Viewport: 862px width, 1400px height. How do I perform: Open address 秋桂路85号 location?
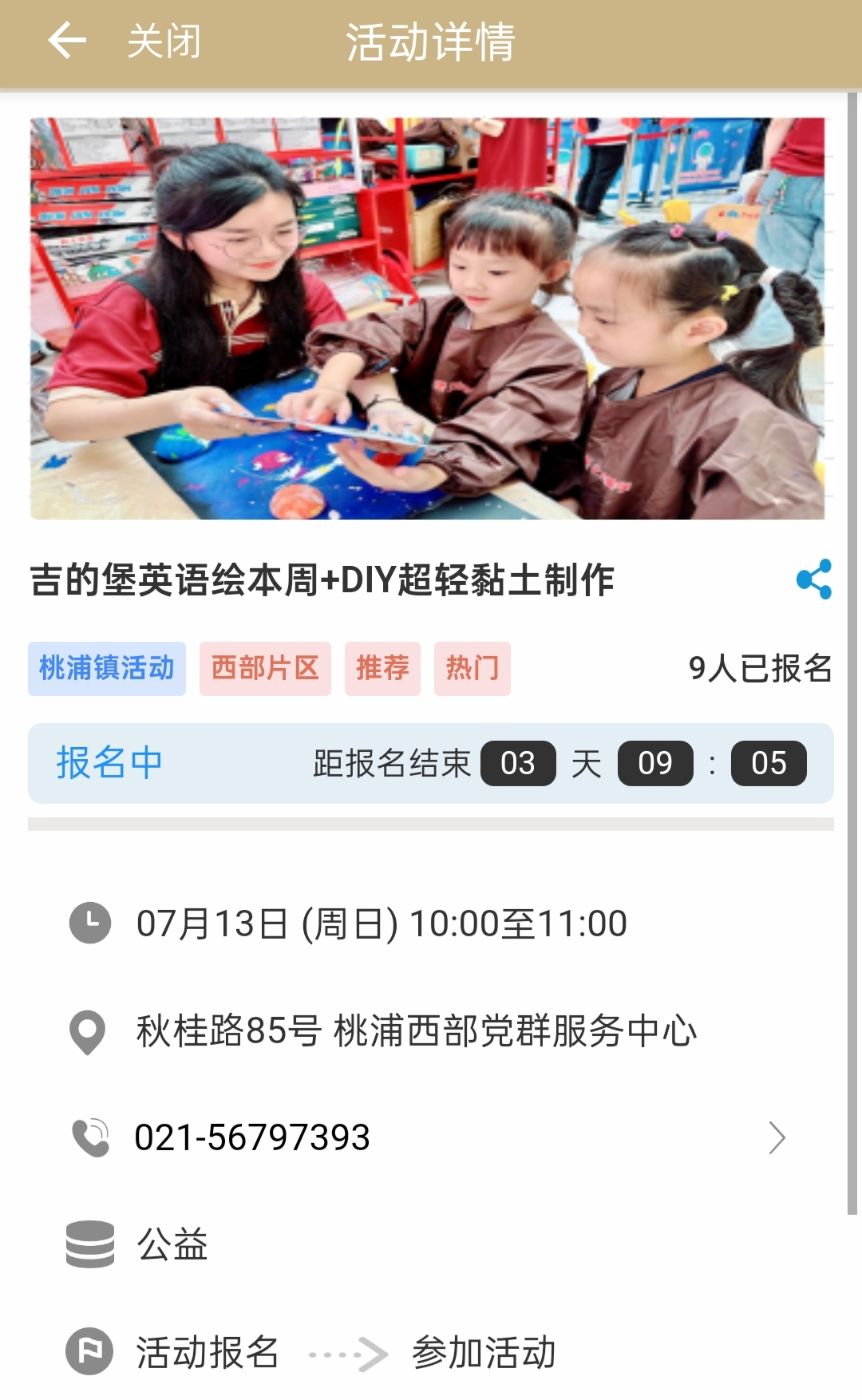pyautogui.click(x=415, y=1030)
